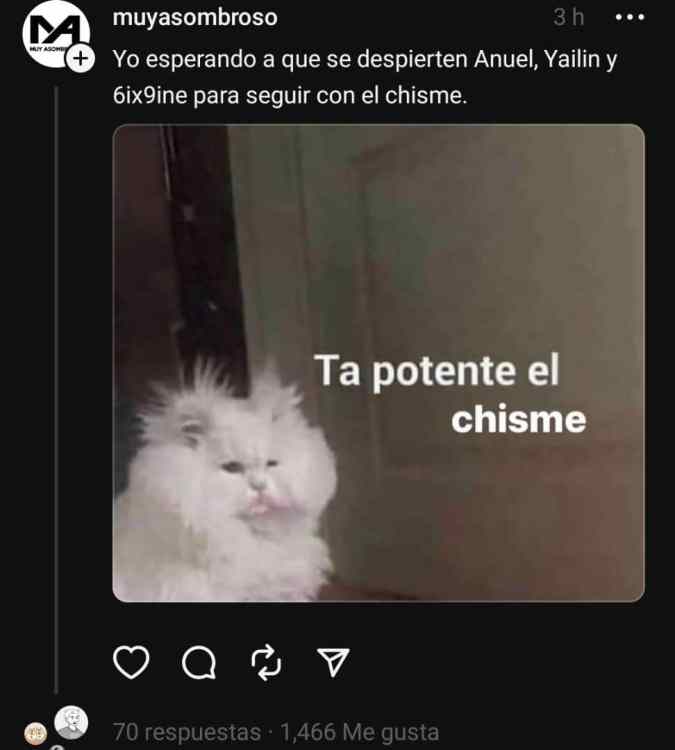See who gave 1,466 Me gusta

359,732
